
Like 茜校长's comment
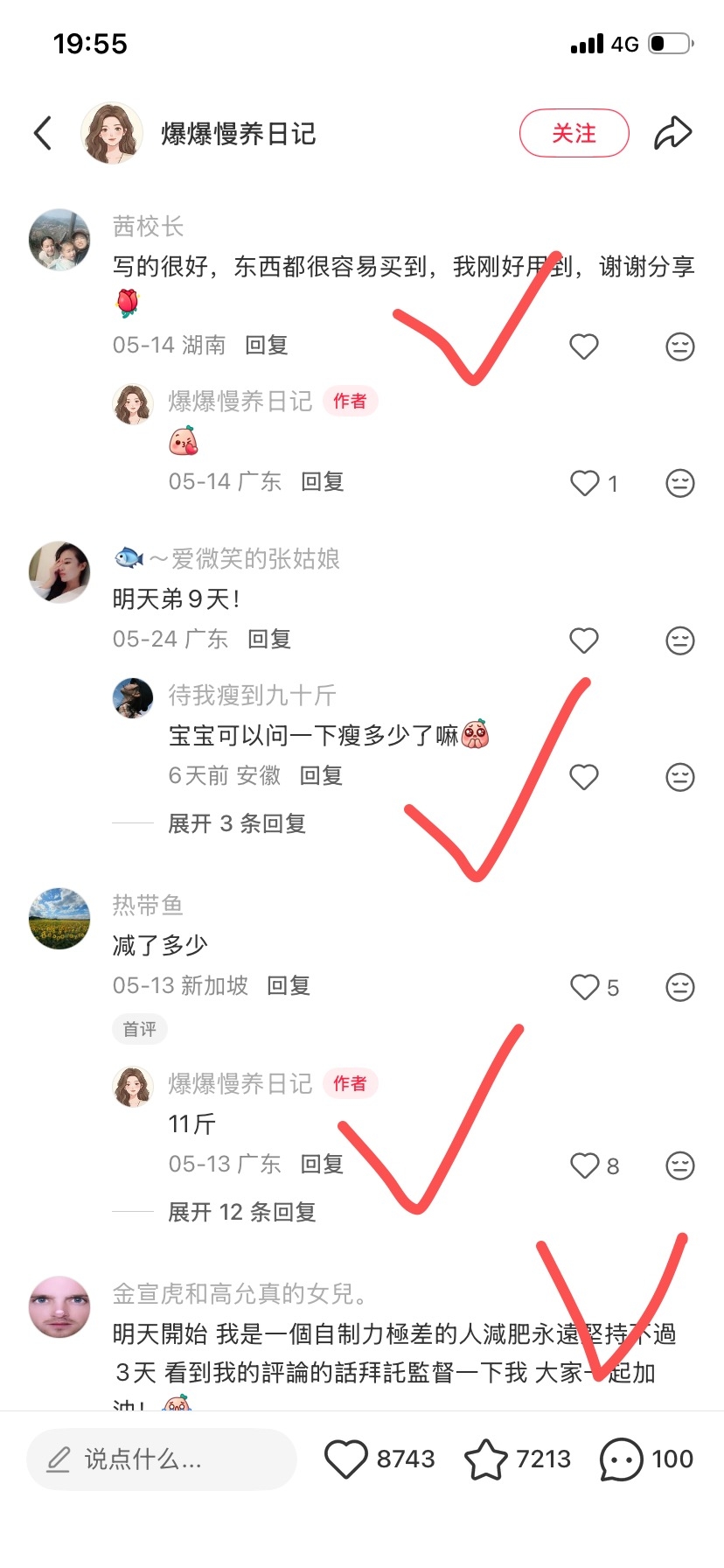point(584,346)
